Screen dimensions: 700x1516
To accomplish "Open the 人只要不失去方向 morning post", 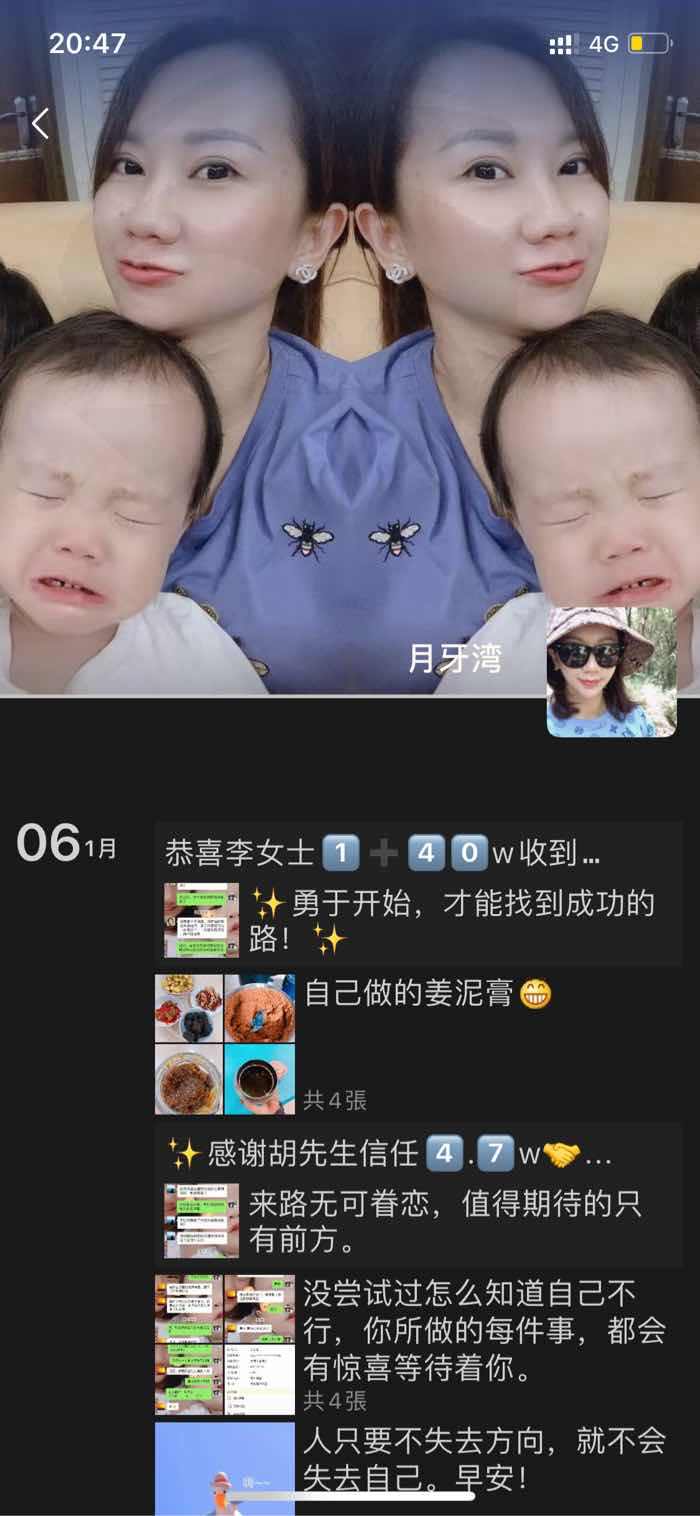I will [418, 1469].
